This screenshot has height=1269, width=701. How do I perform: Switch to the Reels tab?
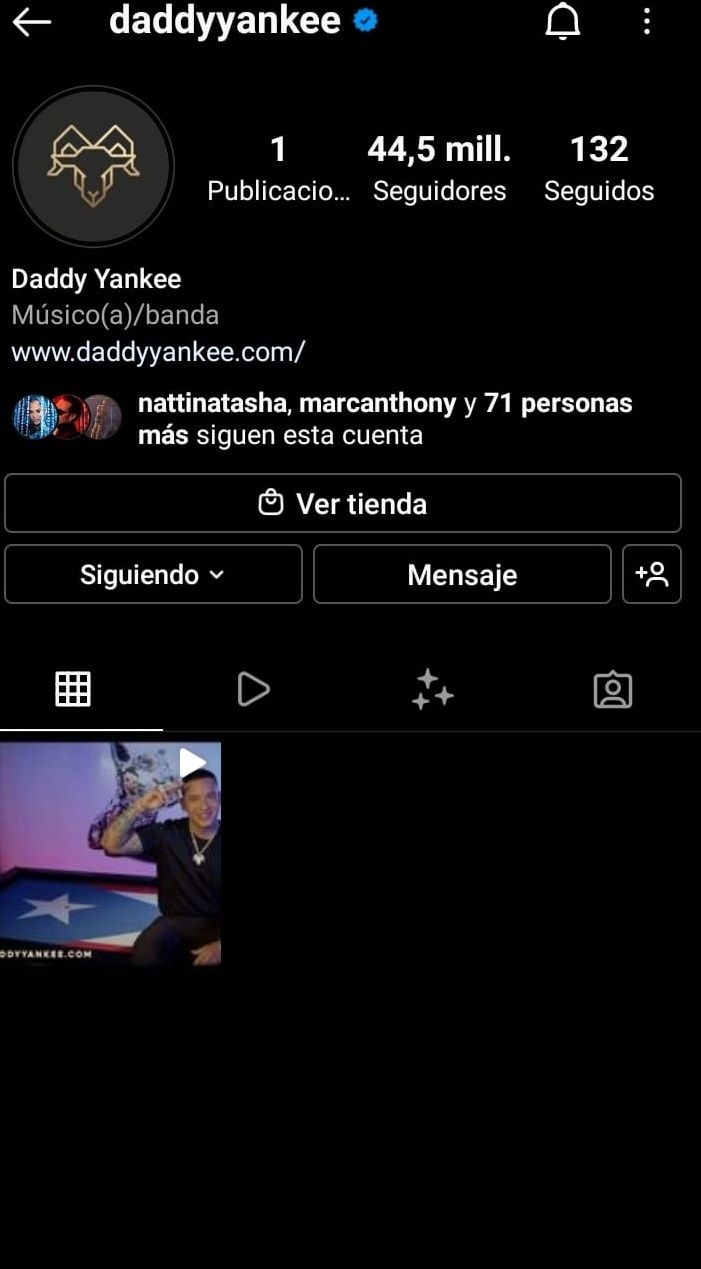[253, 689]
